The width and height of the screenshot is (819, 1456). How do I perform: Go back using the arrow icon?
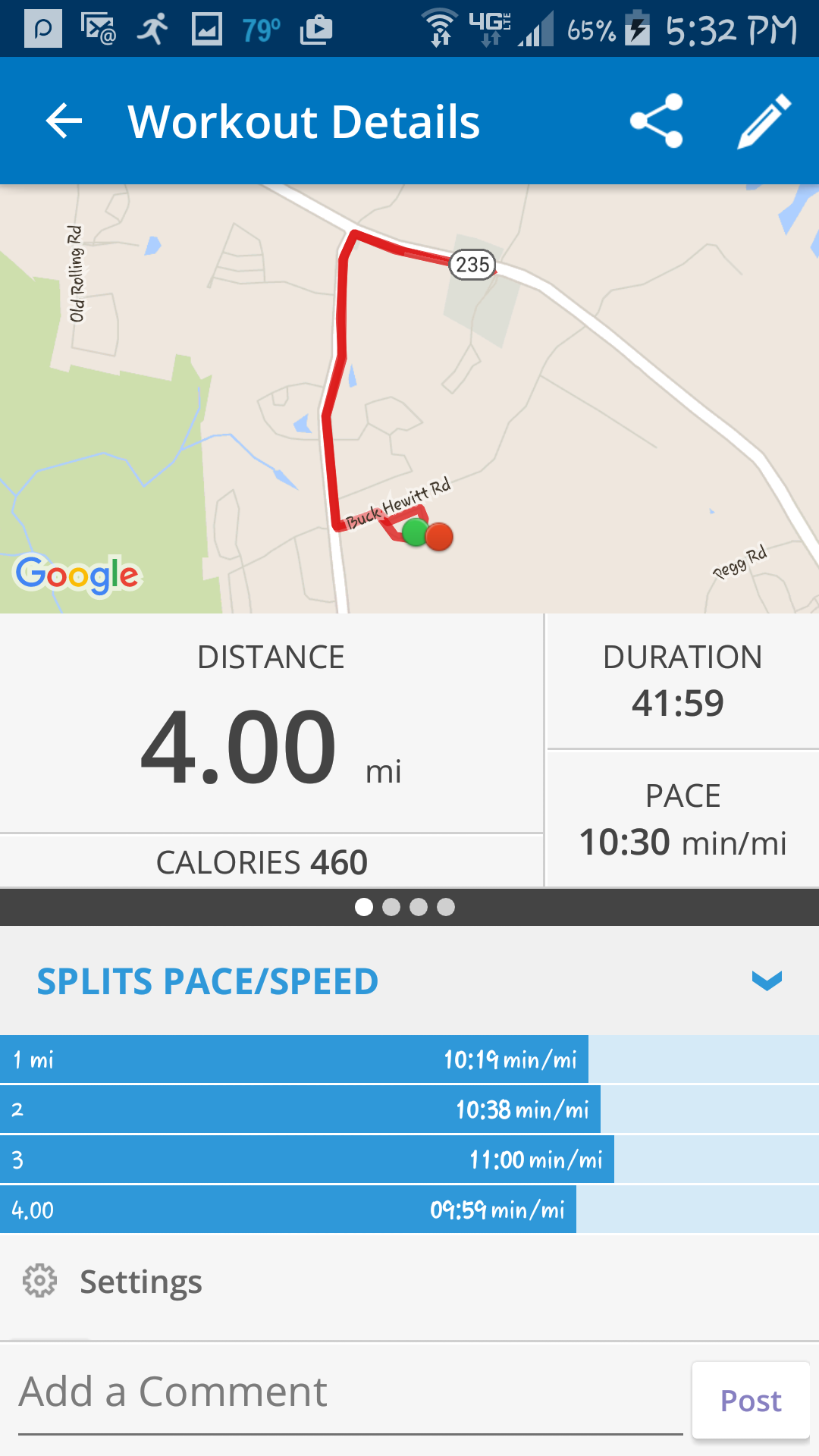64,121
